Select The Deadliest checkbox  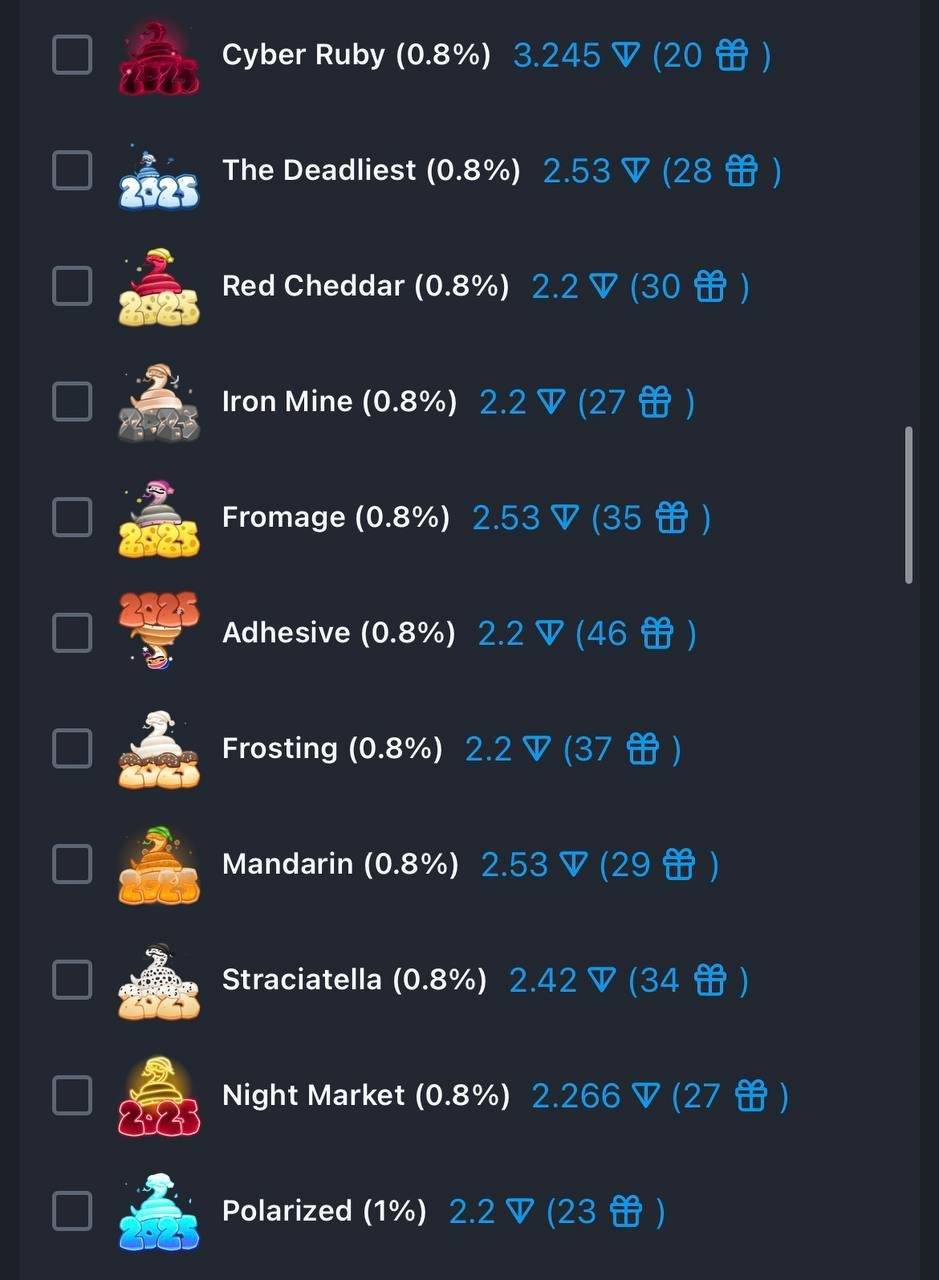tap(72, 171)
